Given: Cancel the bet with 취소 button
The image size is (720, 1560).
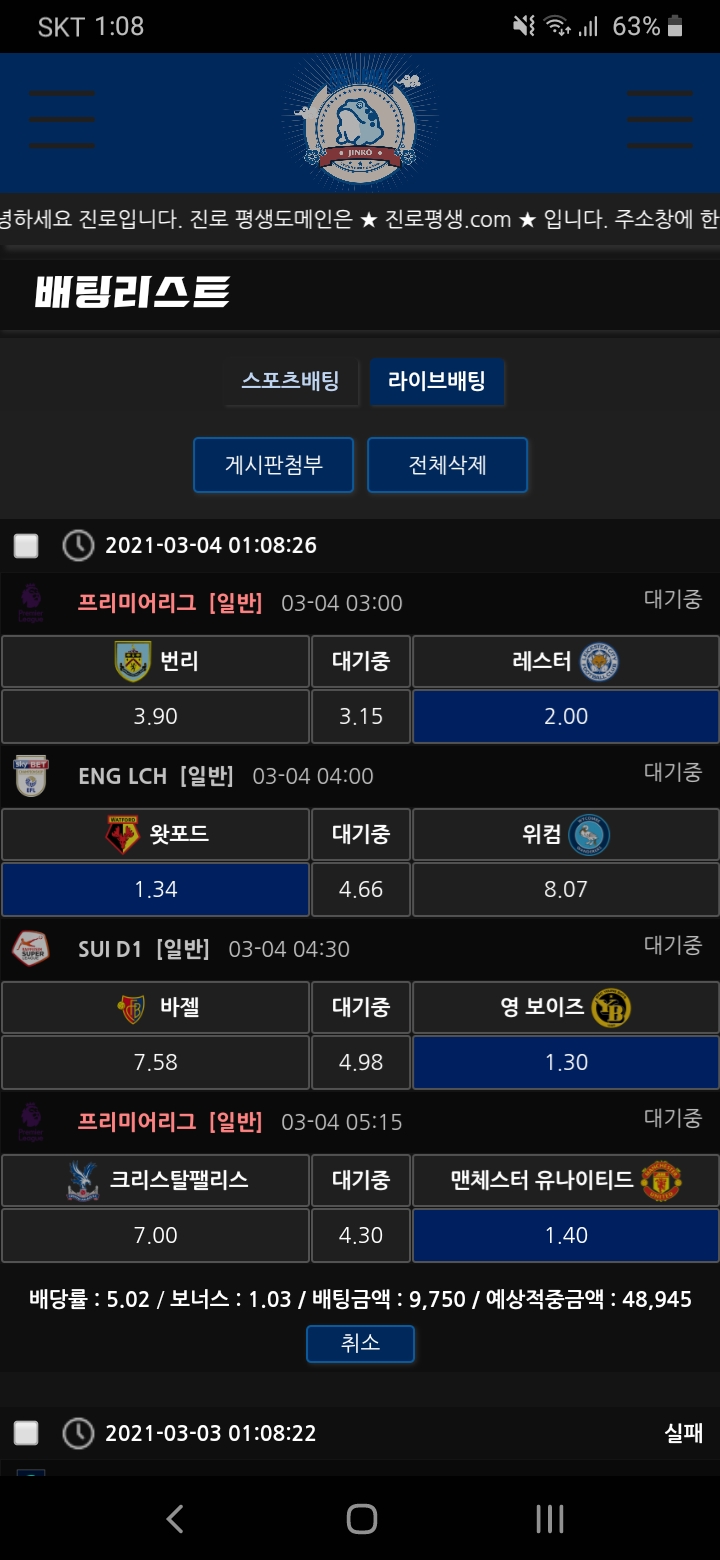Looking at the screenshot, I should click(360, 1343).
